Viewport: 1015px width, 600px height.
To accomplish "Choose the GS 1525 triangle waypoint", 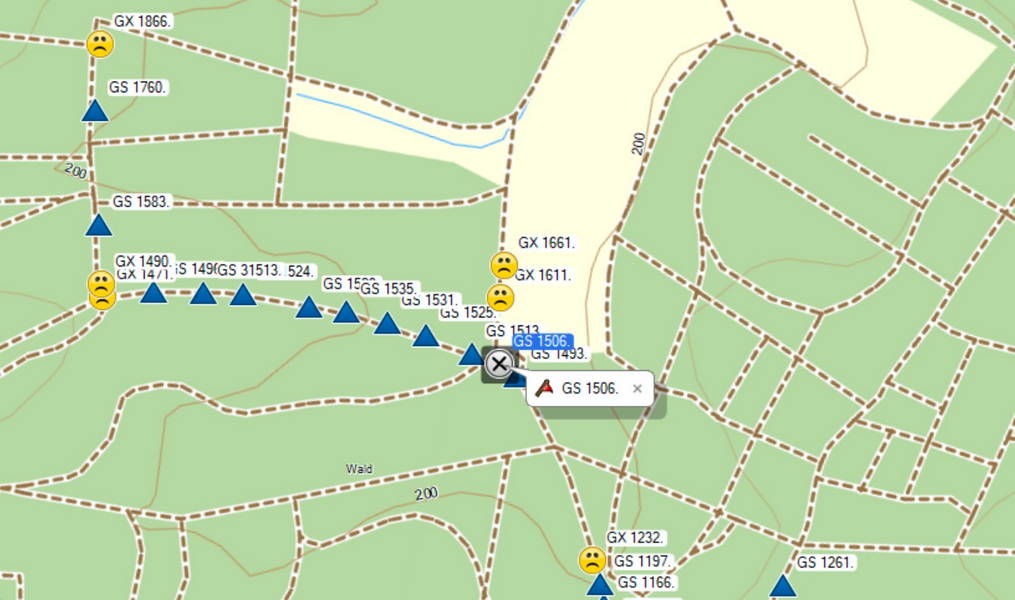I will click(426, 336).
